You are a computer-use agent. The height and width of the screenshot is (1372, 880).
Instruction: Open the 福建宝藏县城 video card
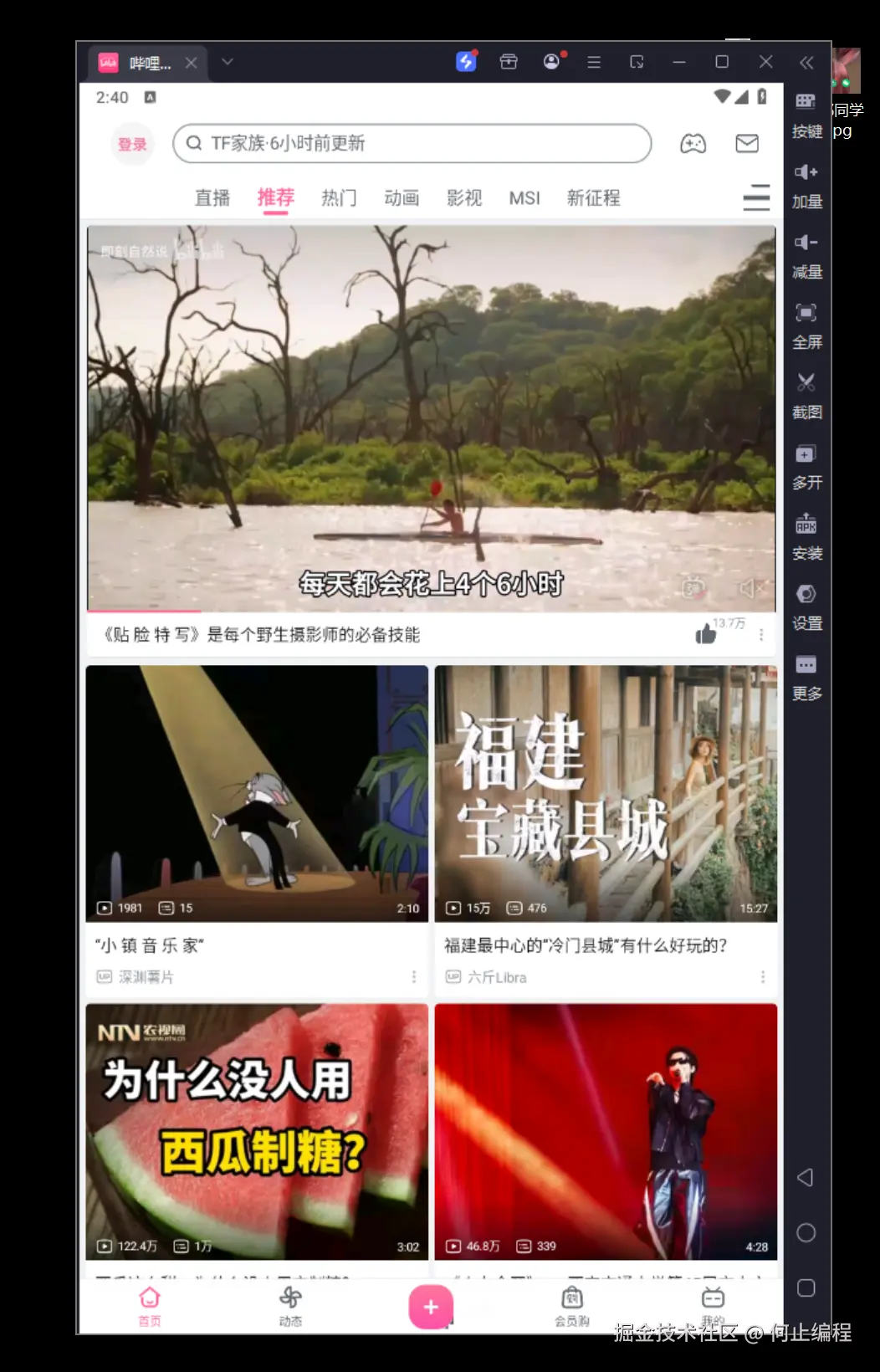[x=606, y=794]
